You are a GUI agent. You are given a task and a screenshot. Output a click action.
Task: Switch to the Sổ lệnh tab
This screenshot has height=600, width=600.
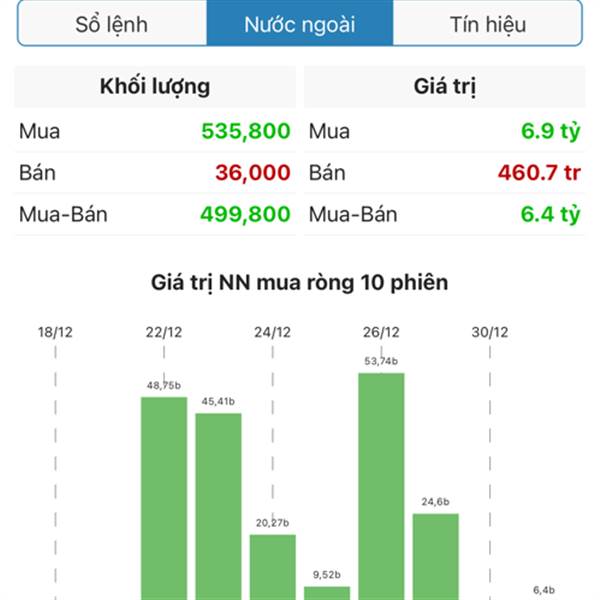[x=112, y=23]
